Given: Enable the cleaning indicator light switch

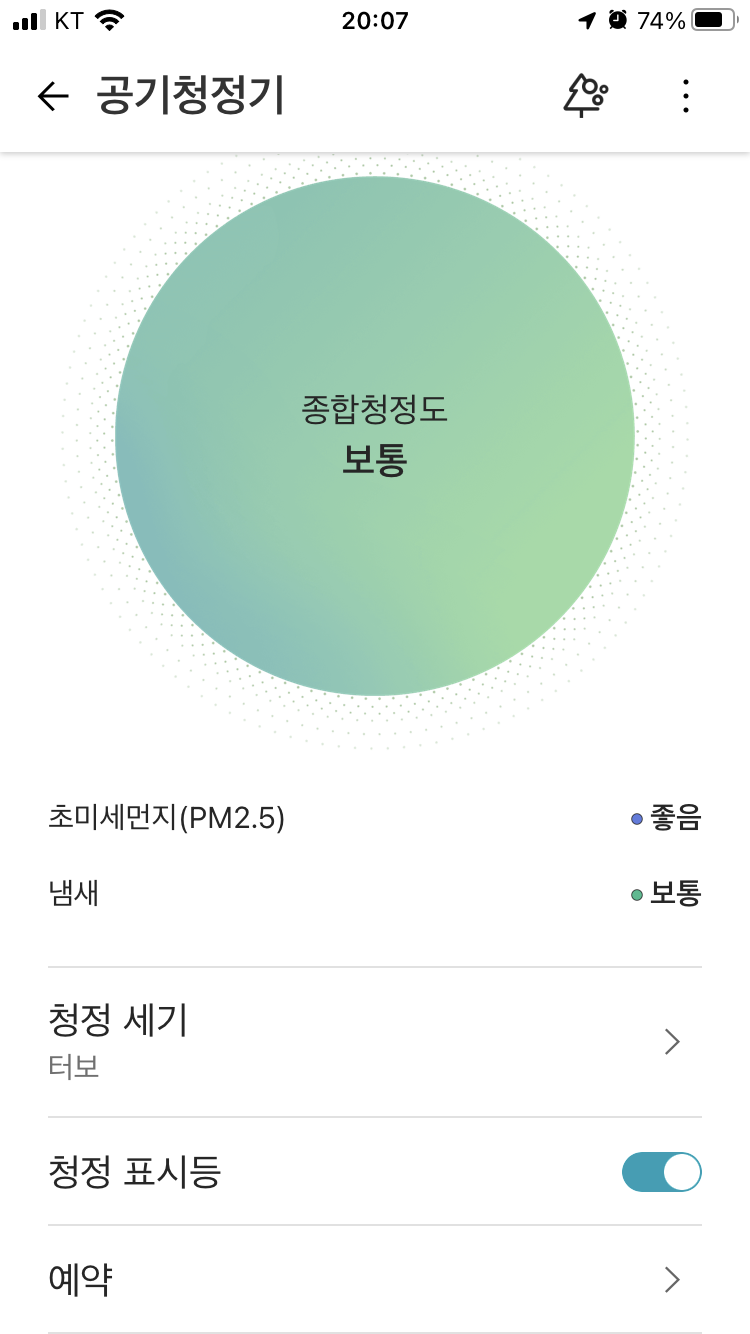Looking at the screenshot, I should [661, 1171].
